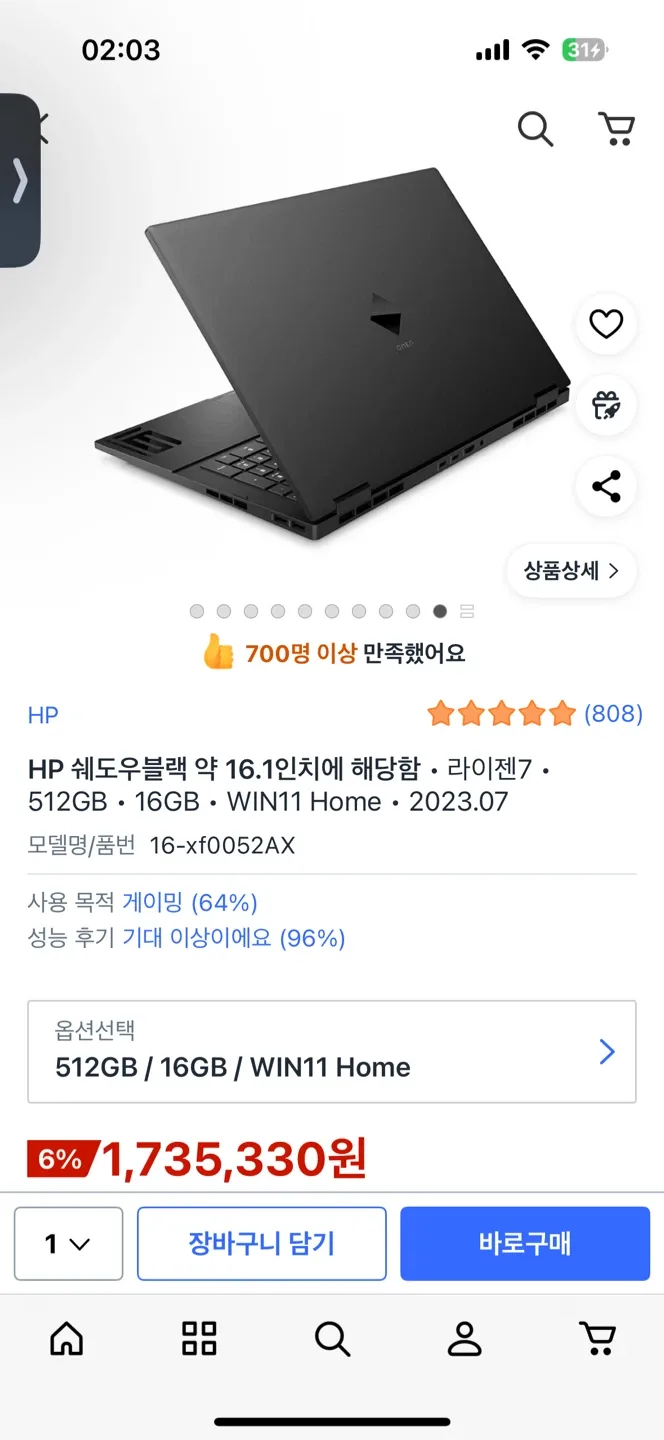Open cart from bottom navigation

click(x=597, y=1338)
